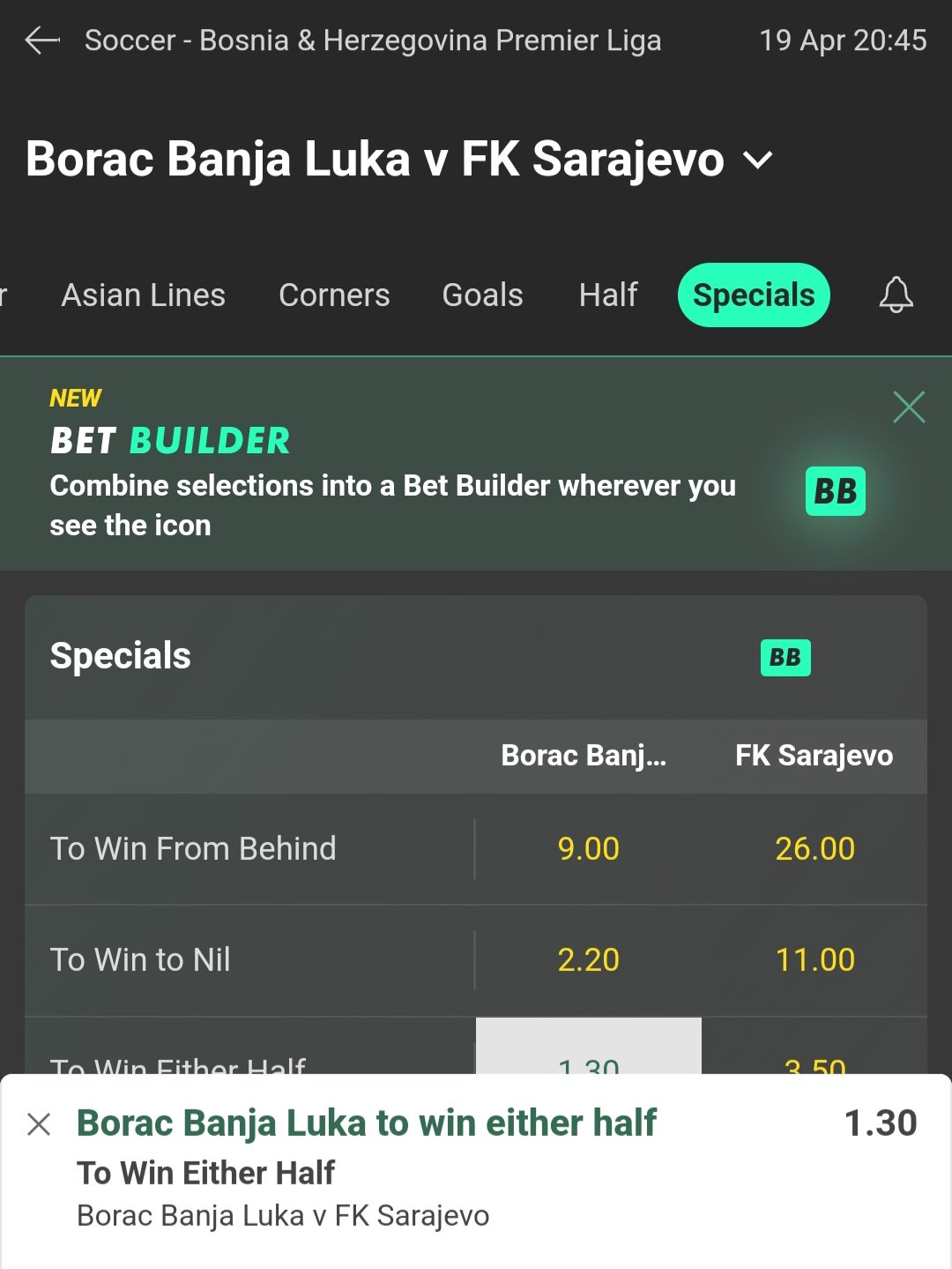
Task: Select Borac To Win From Behind at 9.00
Action: pyautogui.click(x=588, y=849)
